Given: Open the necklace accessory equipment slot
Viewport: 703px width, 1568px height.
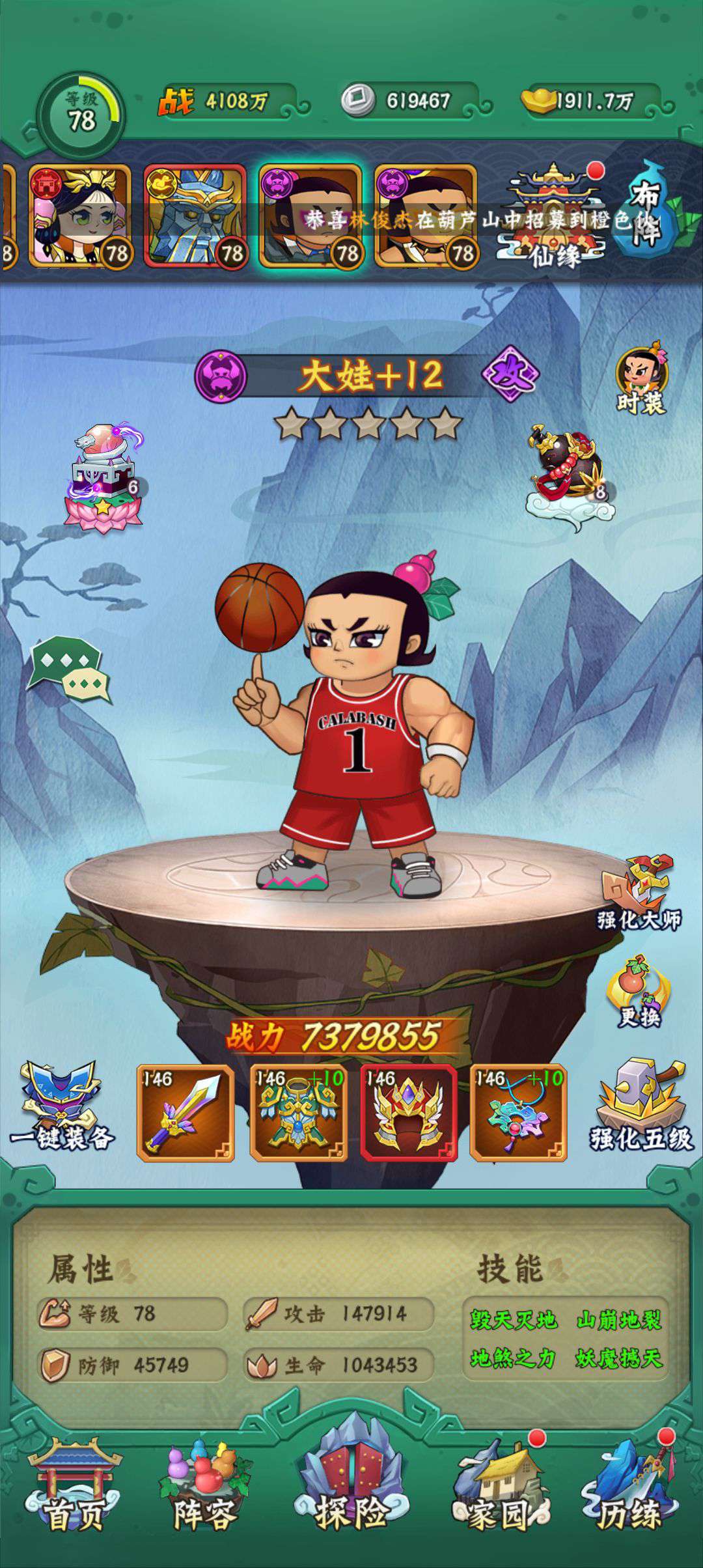Looking at the screenshot, I should pyautogui.click(x=518, y=1112).
